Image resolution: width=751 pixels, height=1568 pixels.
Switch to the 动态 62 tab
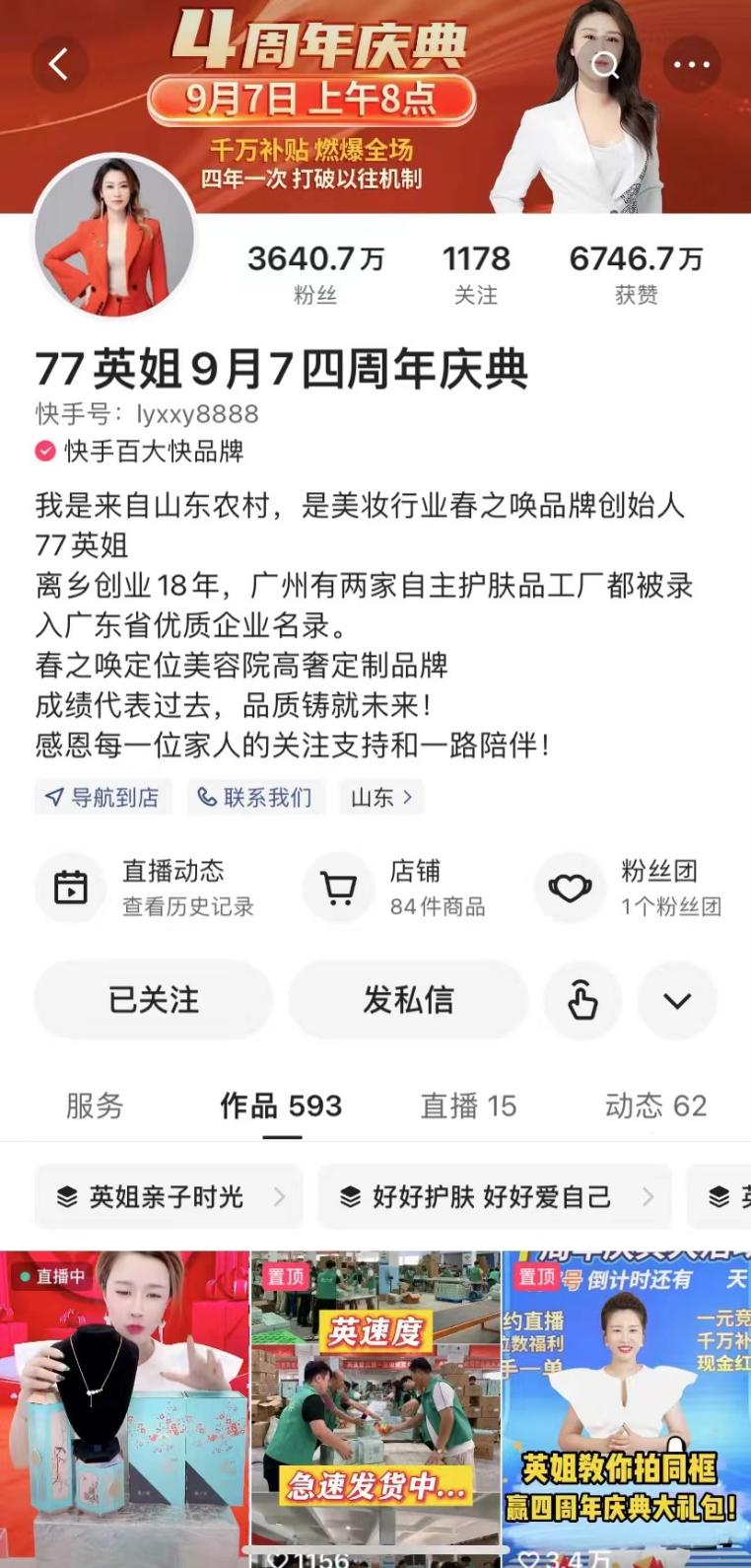[655, 1105]
